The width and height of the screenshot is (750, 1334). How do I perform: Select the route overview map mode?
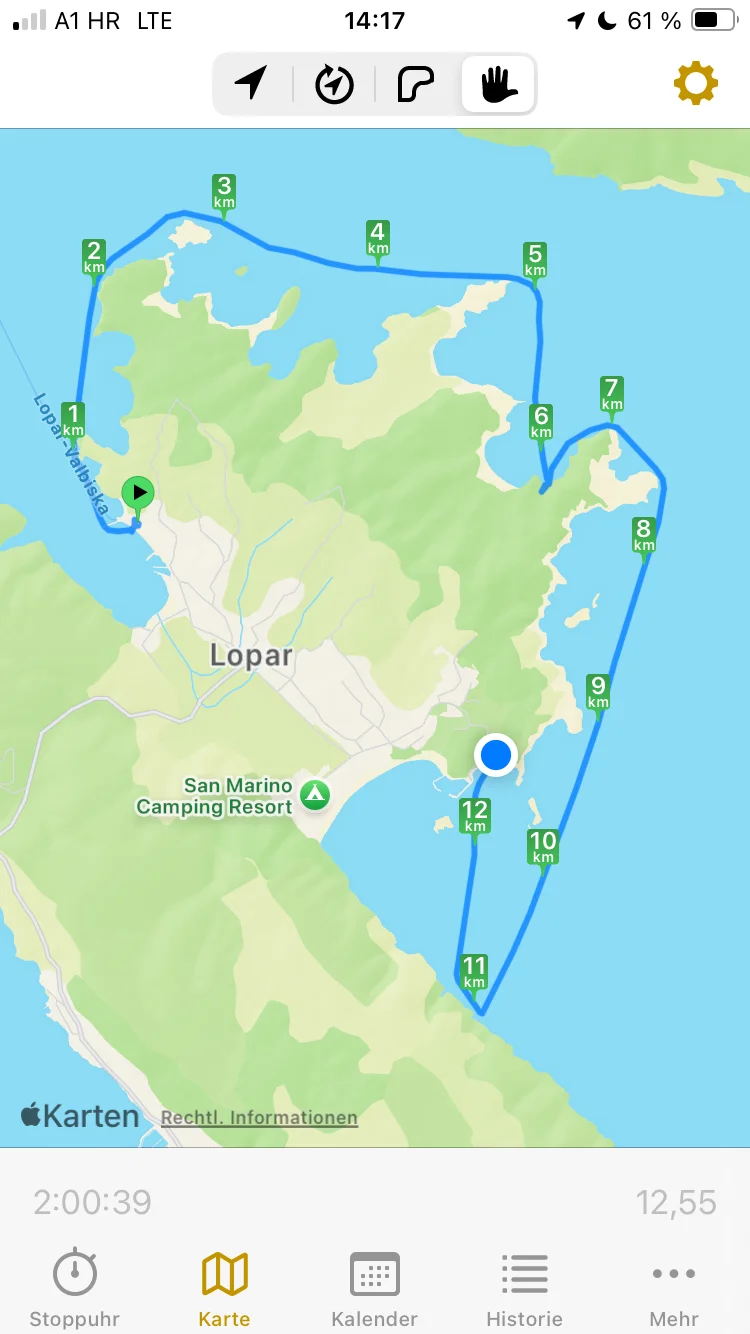coord(416,84)
